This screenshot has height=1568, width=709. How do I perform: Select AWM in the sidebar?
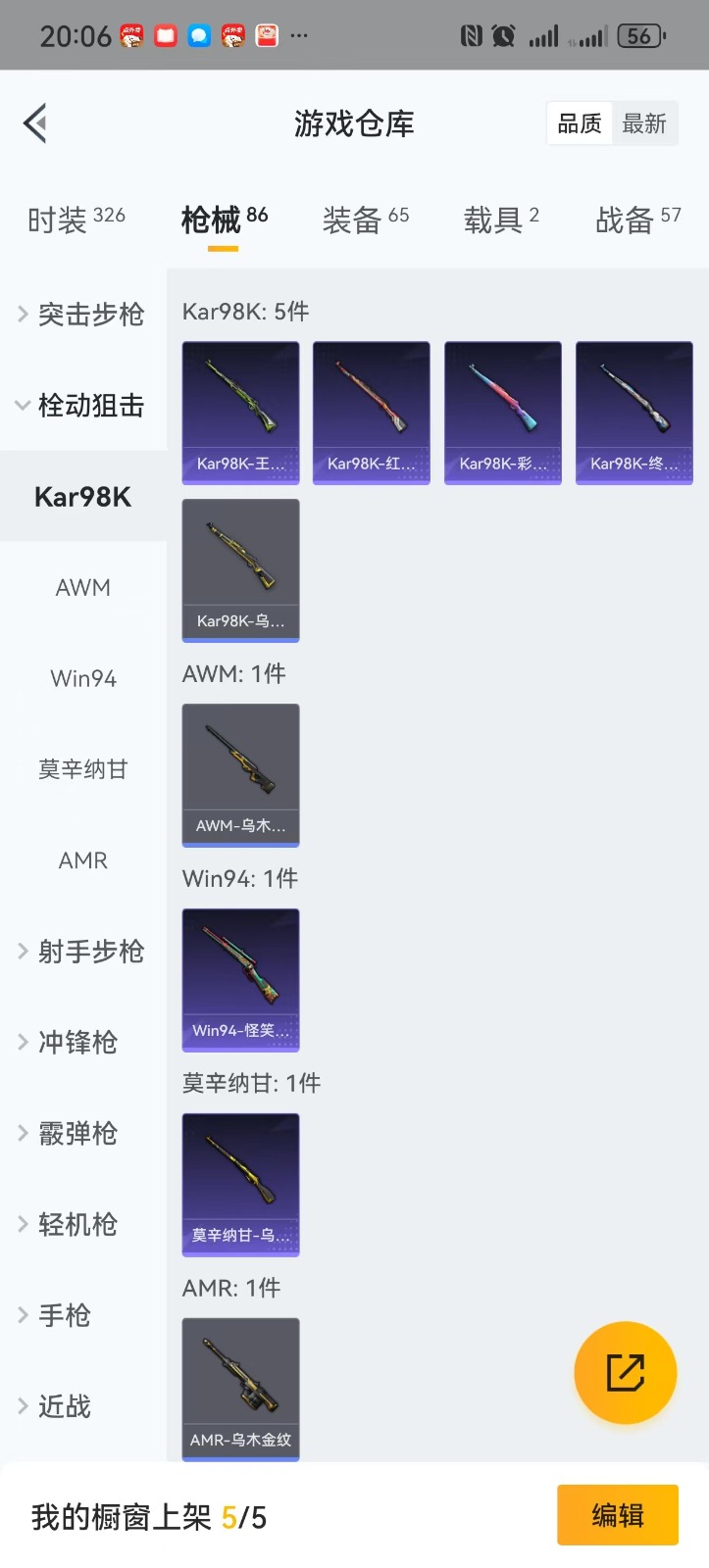click(83, 588)
